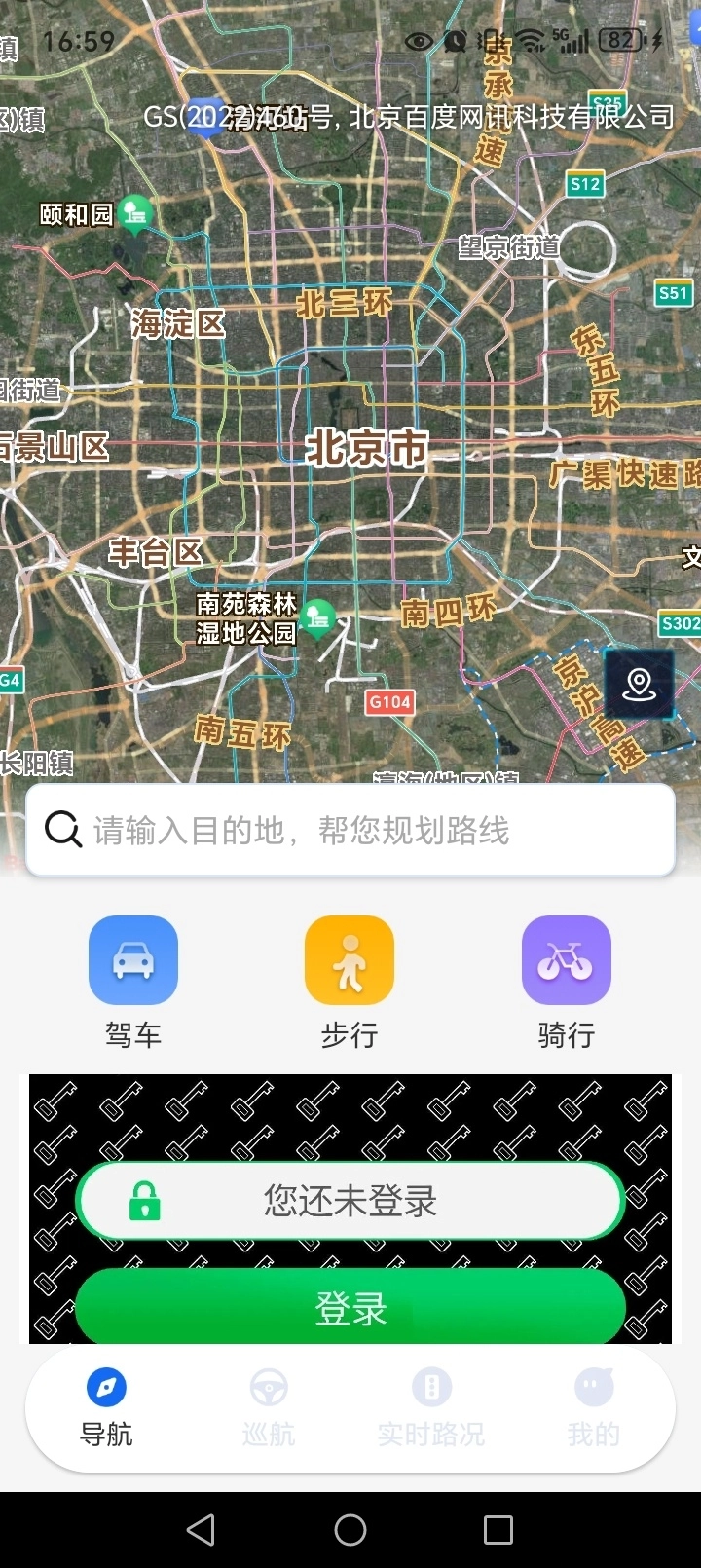Tap the 我的 profile icon
Viewport: 701px width, 1568px height.
click(594, 1386)
